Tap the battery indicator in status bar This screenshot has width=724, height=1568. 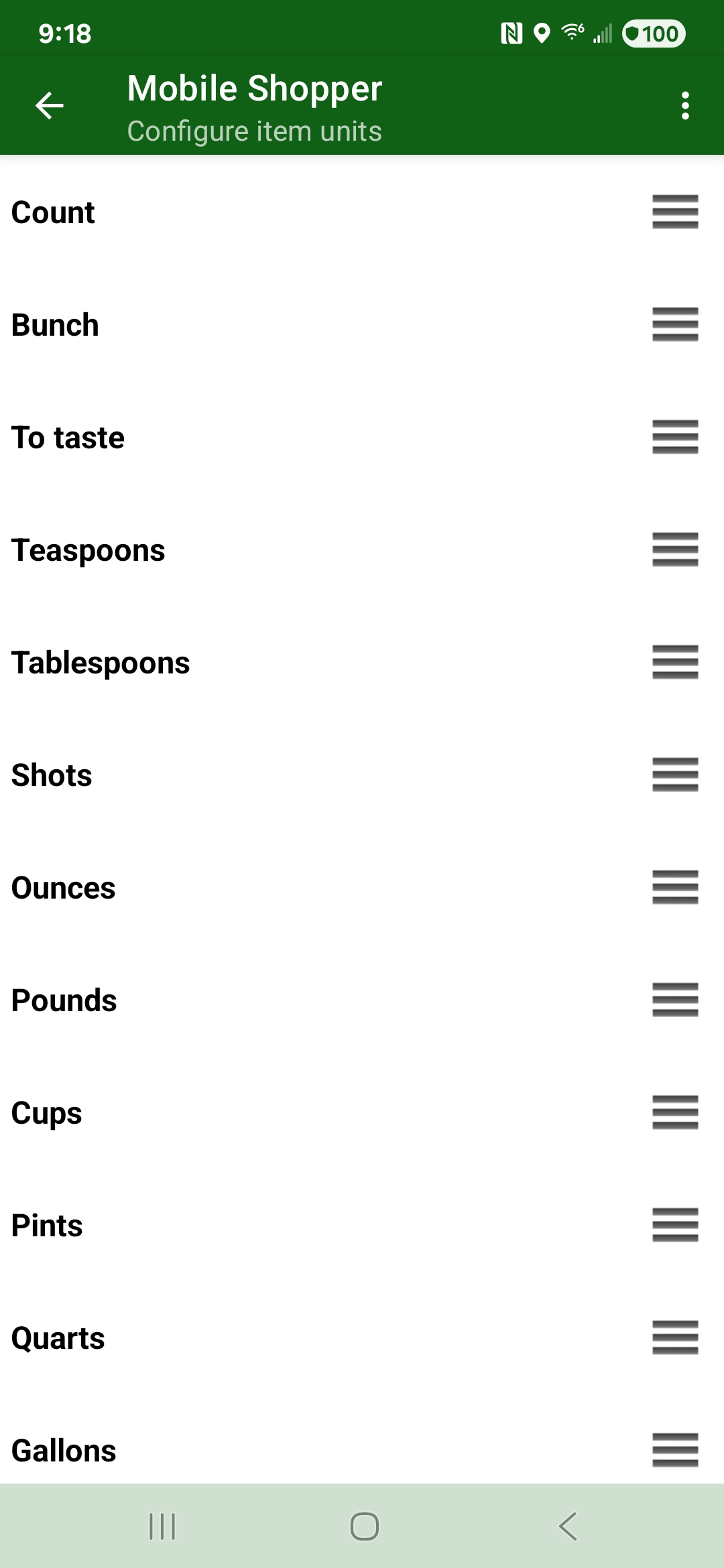coord(654,34)
